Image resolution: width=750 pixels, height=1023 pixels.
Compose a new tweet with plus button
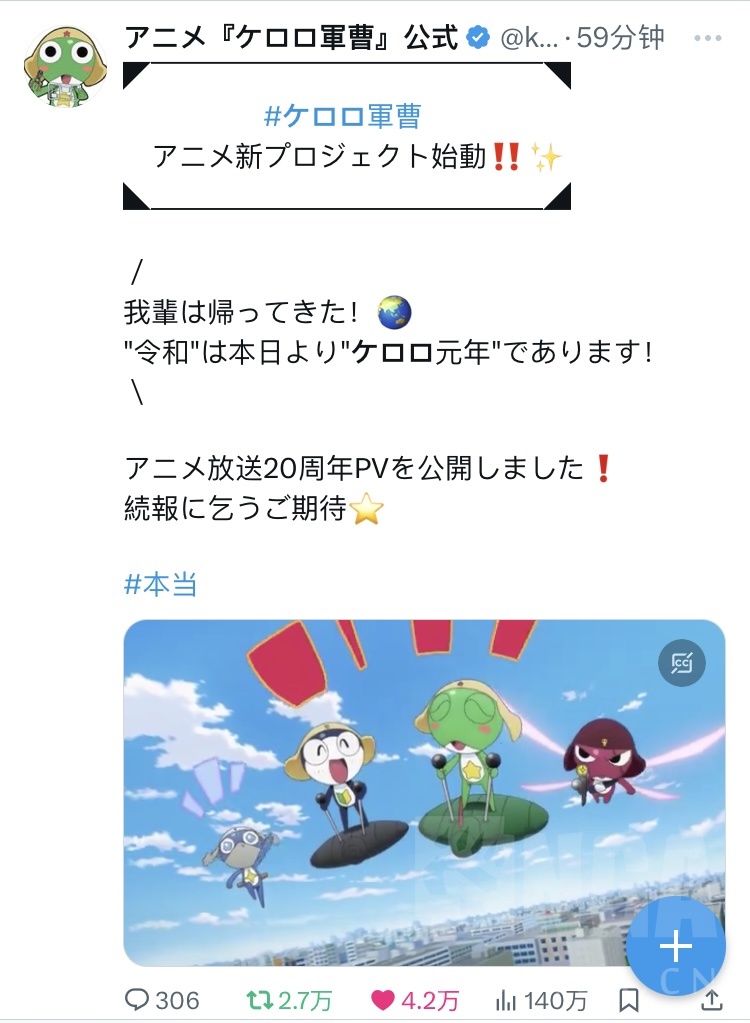tap(677, 945)
